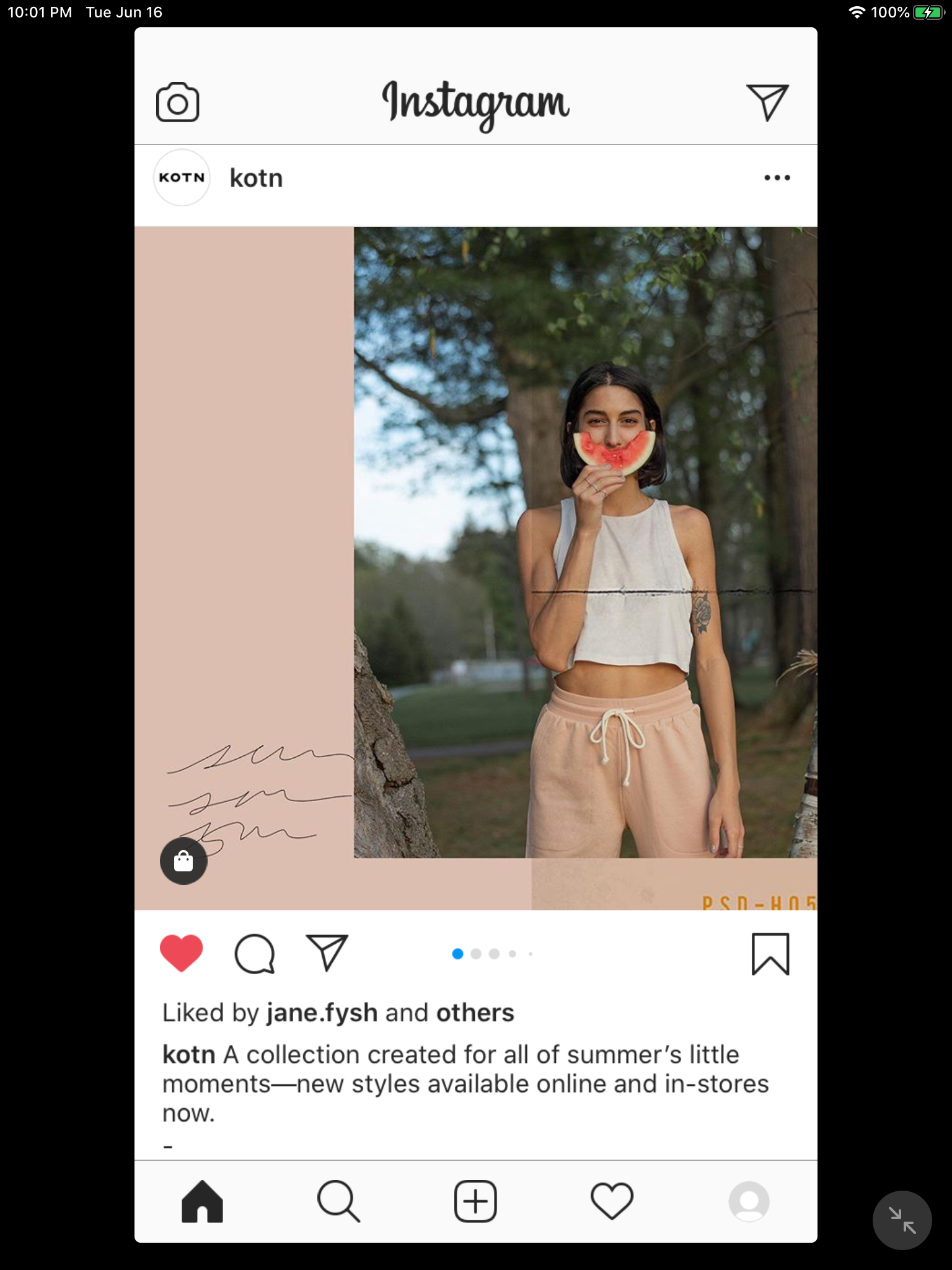Image resolution: width=952 pixels, height=1270 pixels.
Task: Go to the Home feed tab
Action: [202, 1201]
